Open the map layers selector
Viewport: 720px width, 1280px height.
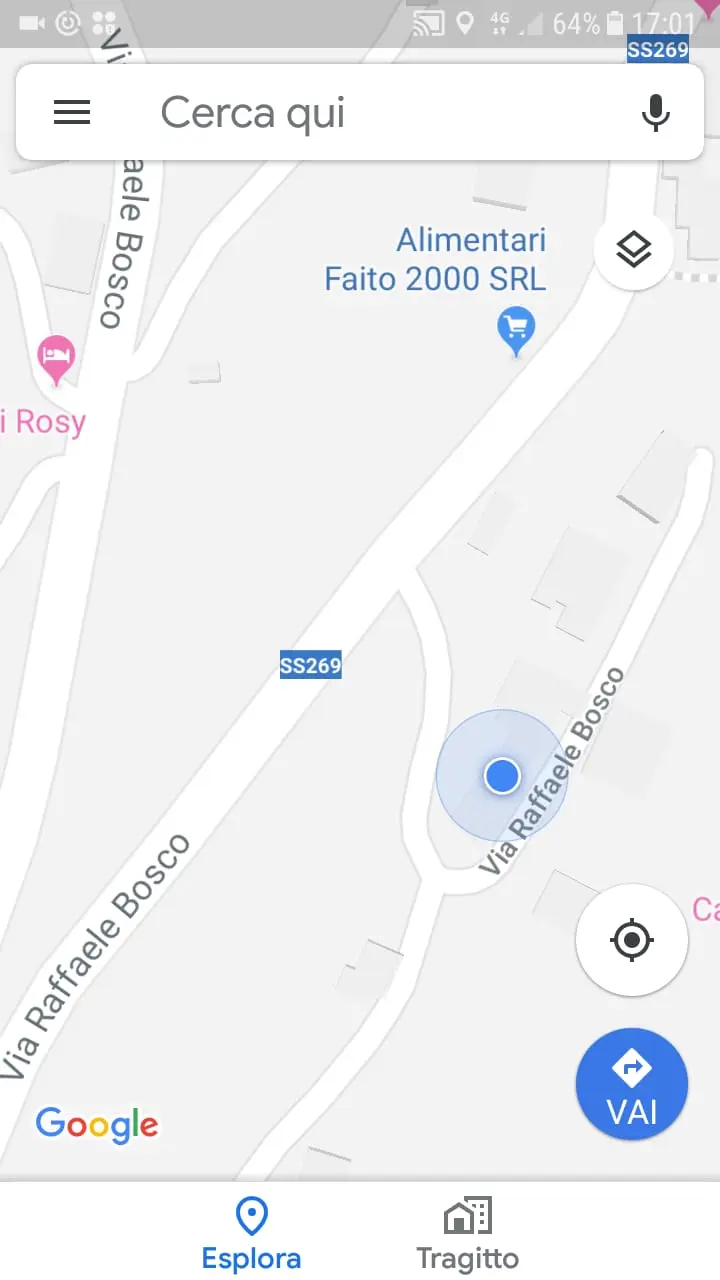(x=633, y=250)
